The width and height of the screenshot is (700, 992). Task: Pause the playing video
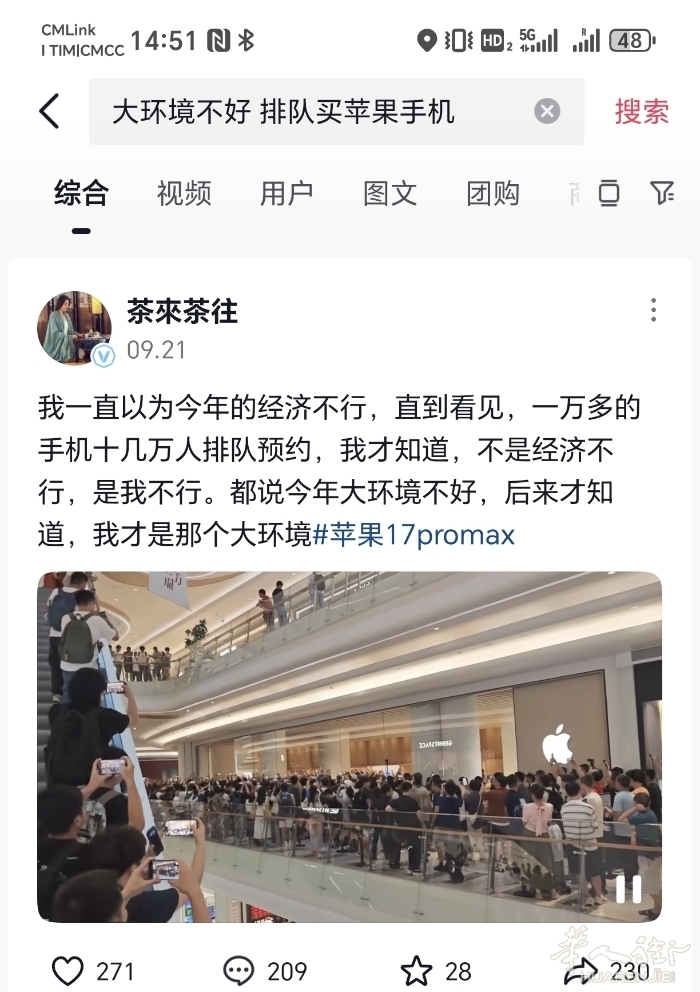(x=628, y=888)
